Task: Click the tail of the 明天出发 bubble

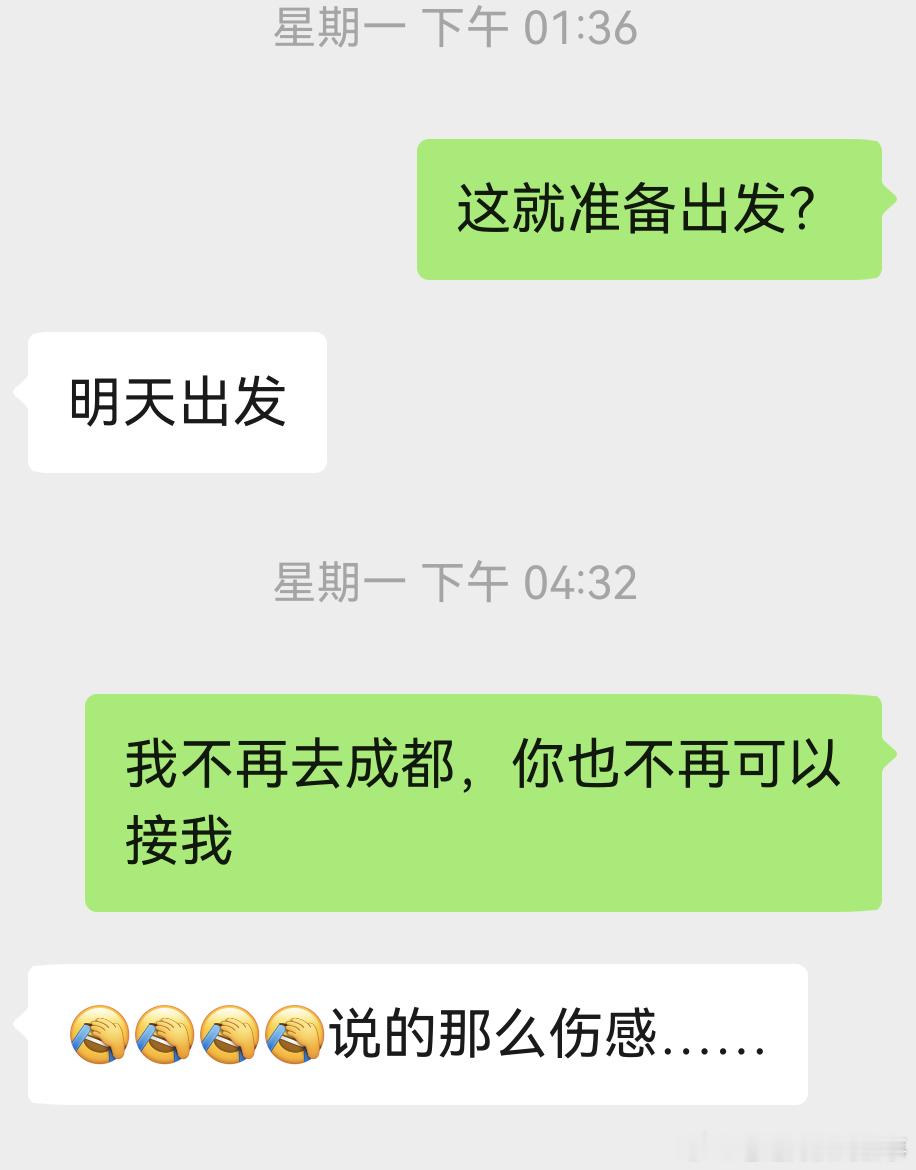Action: (x=22, y=390)
